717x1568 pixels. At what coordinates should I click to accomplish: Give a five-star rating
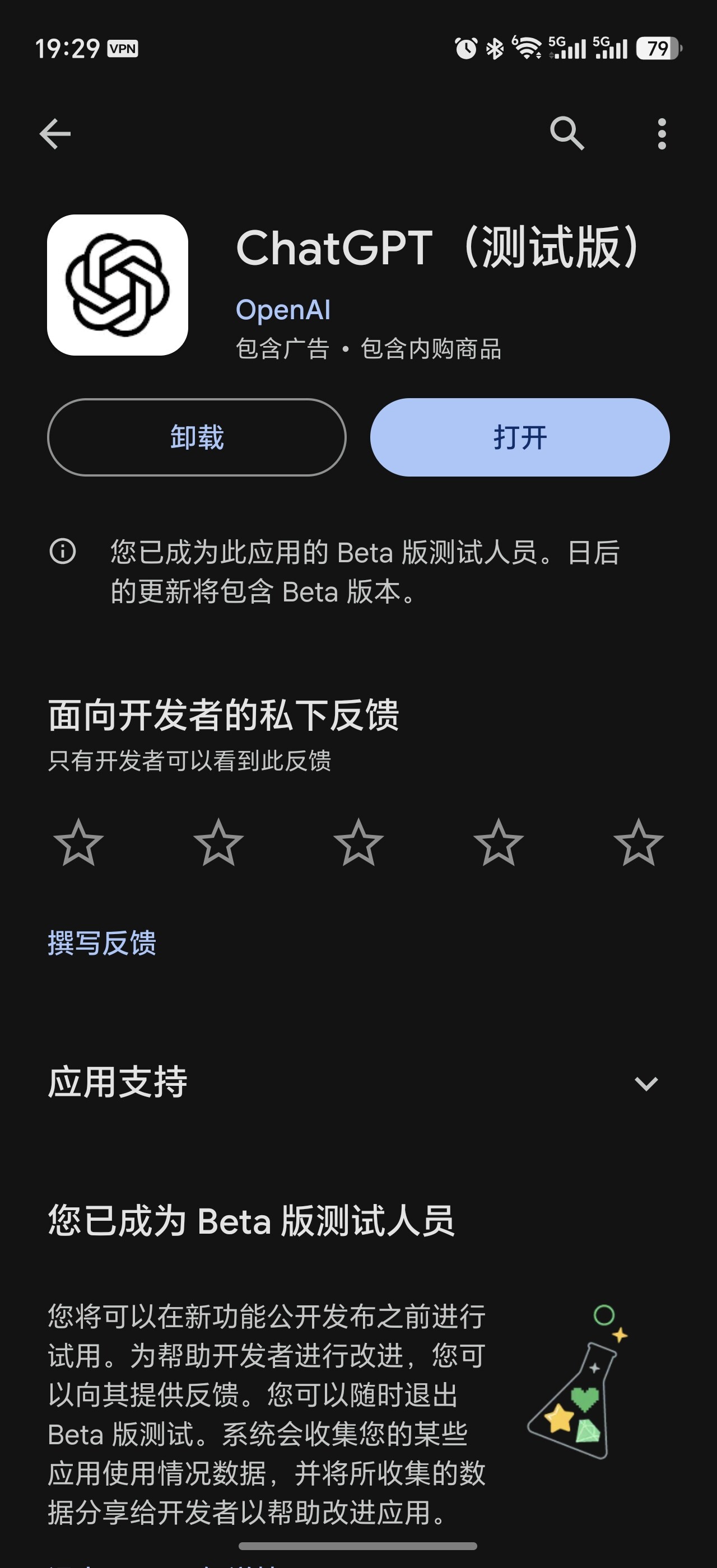tap(639, 842)
